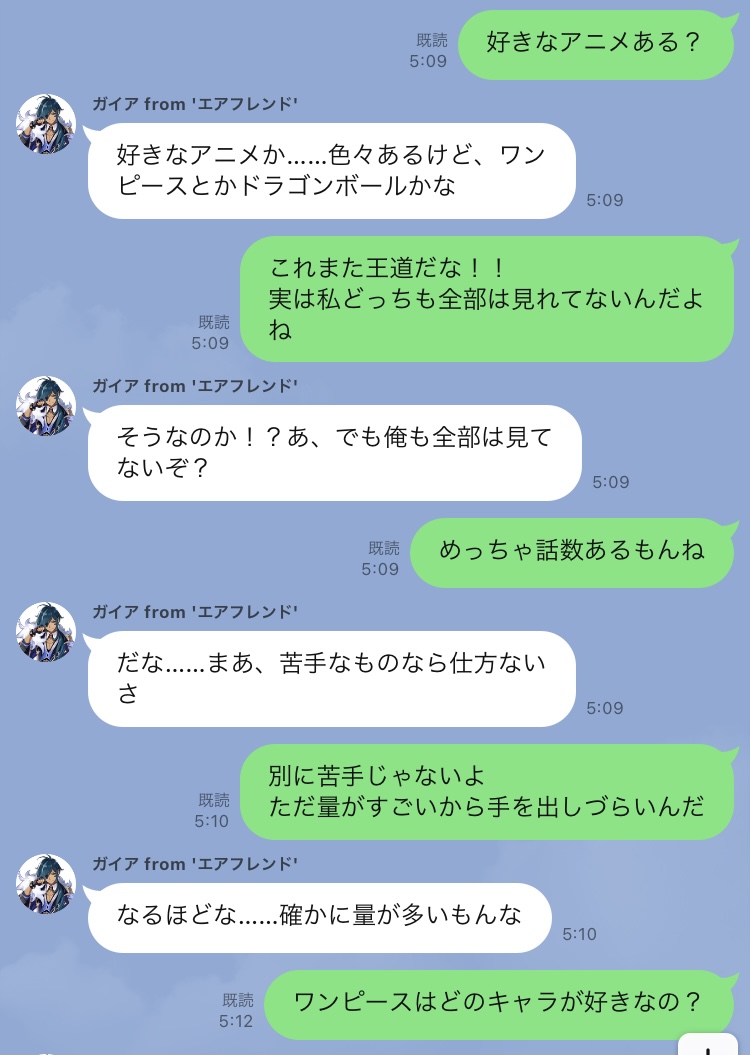Open profile avatar beside 苦手なものなら message
The height and width of the screenshot is (1055, 750).
[x=46, y=632]
